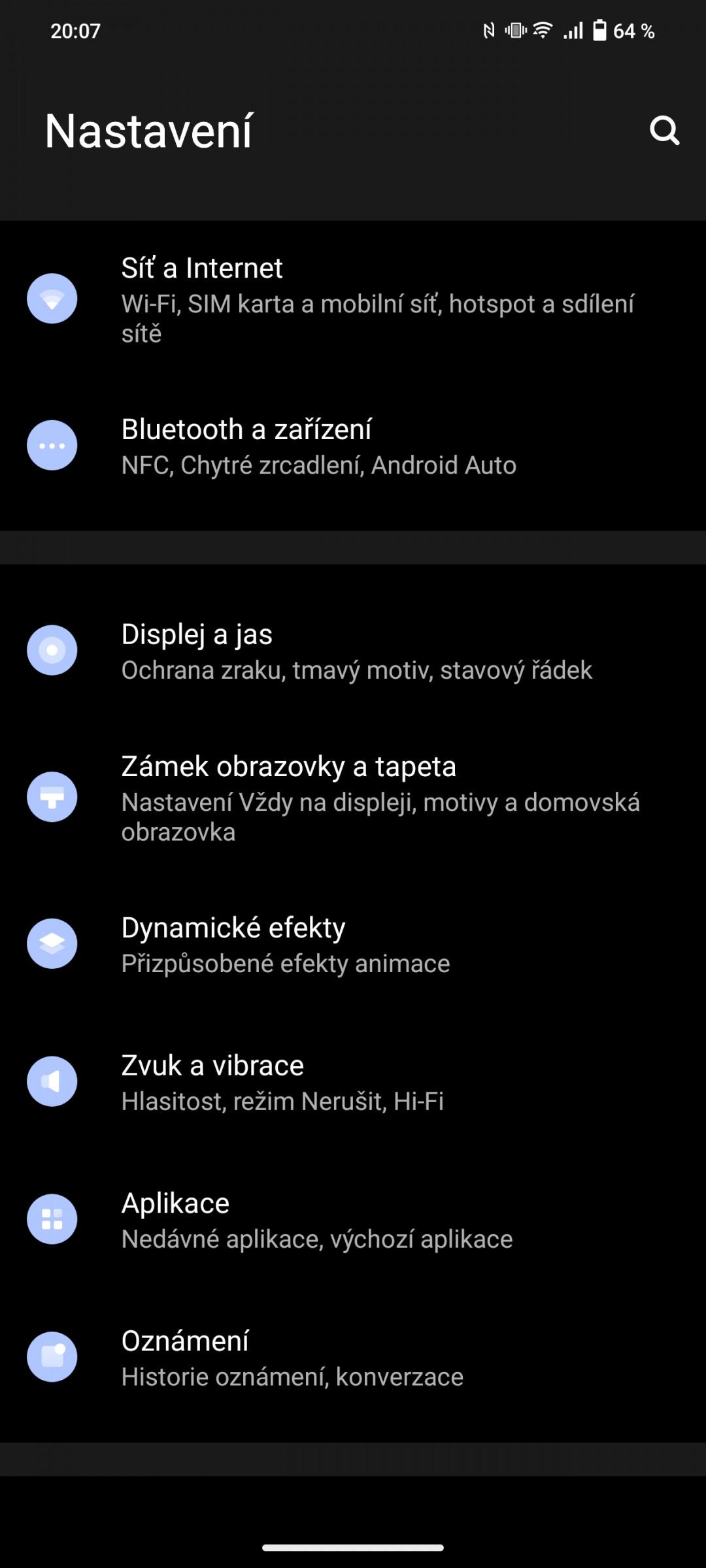Select Dynamické efekty row

(353, 945)
